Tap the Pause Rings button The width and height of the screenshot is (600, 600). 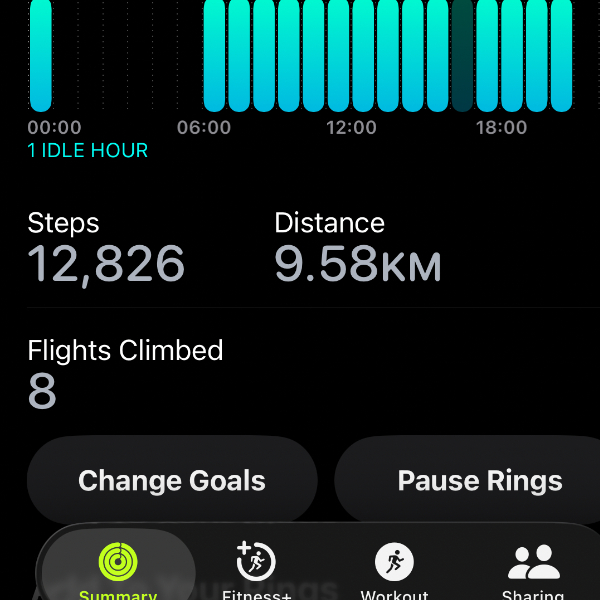(x=479, y=481)
